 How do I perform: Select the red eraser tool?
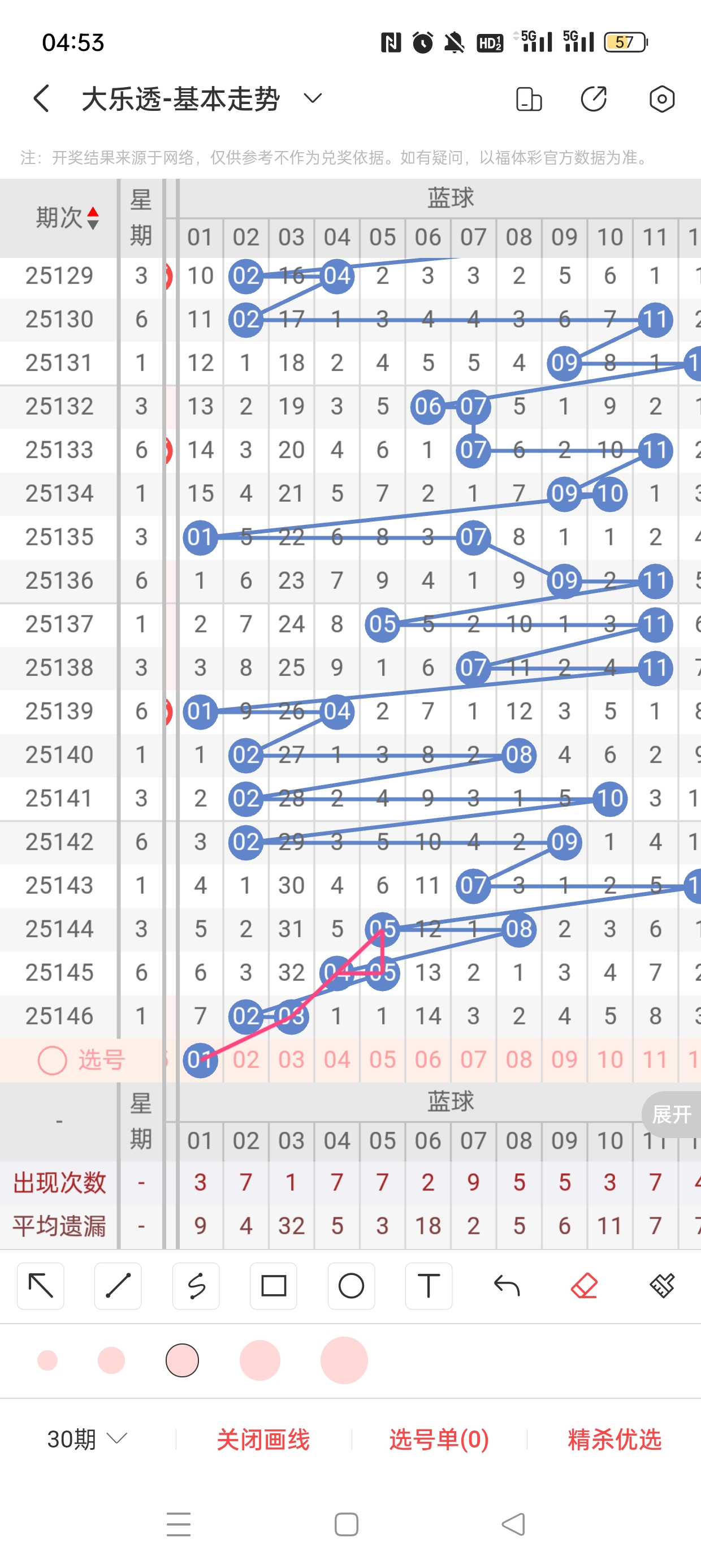[584, 1286]
